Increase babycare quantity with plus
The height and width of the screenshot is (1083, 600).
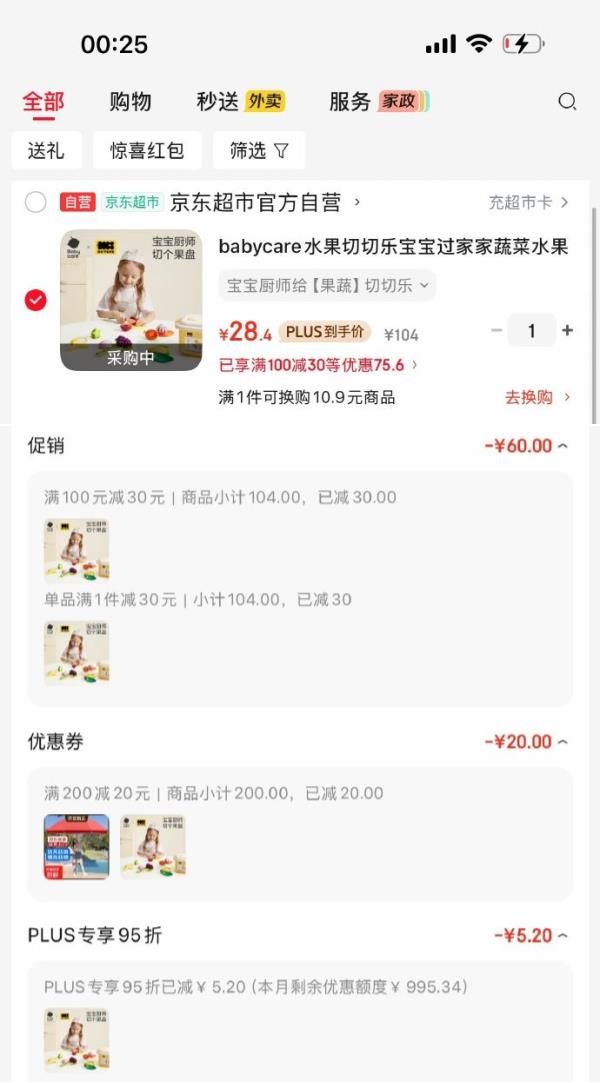[568, 330]
